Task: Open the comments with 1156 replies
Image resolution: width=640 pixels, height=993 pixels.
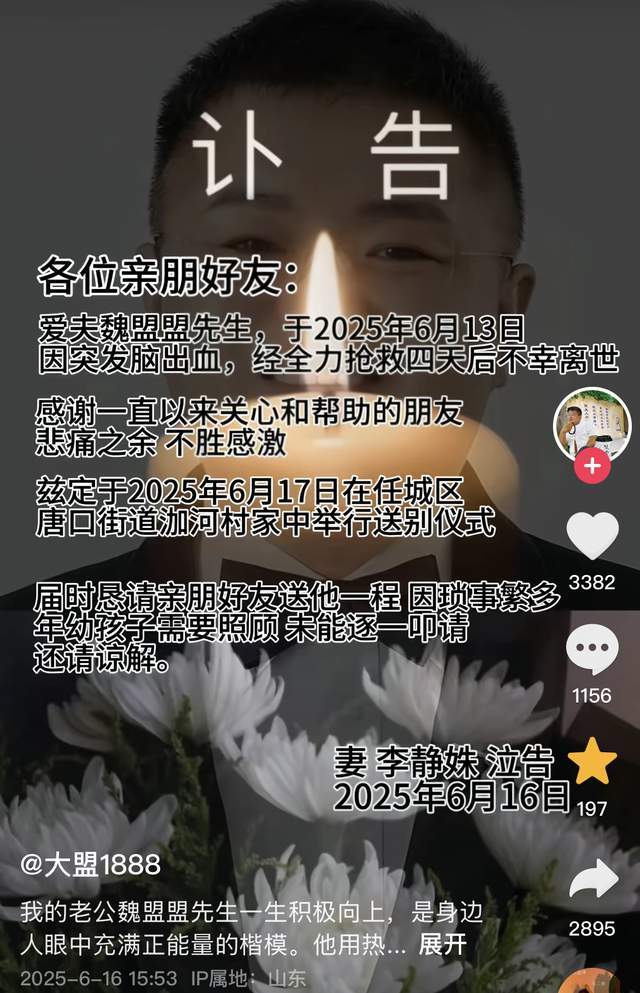Action: [x=592, y=650]
